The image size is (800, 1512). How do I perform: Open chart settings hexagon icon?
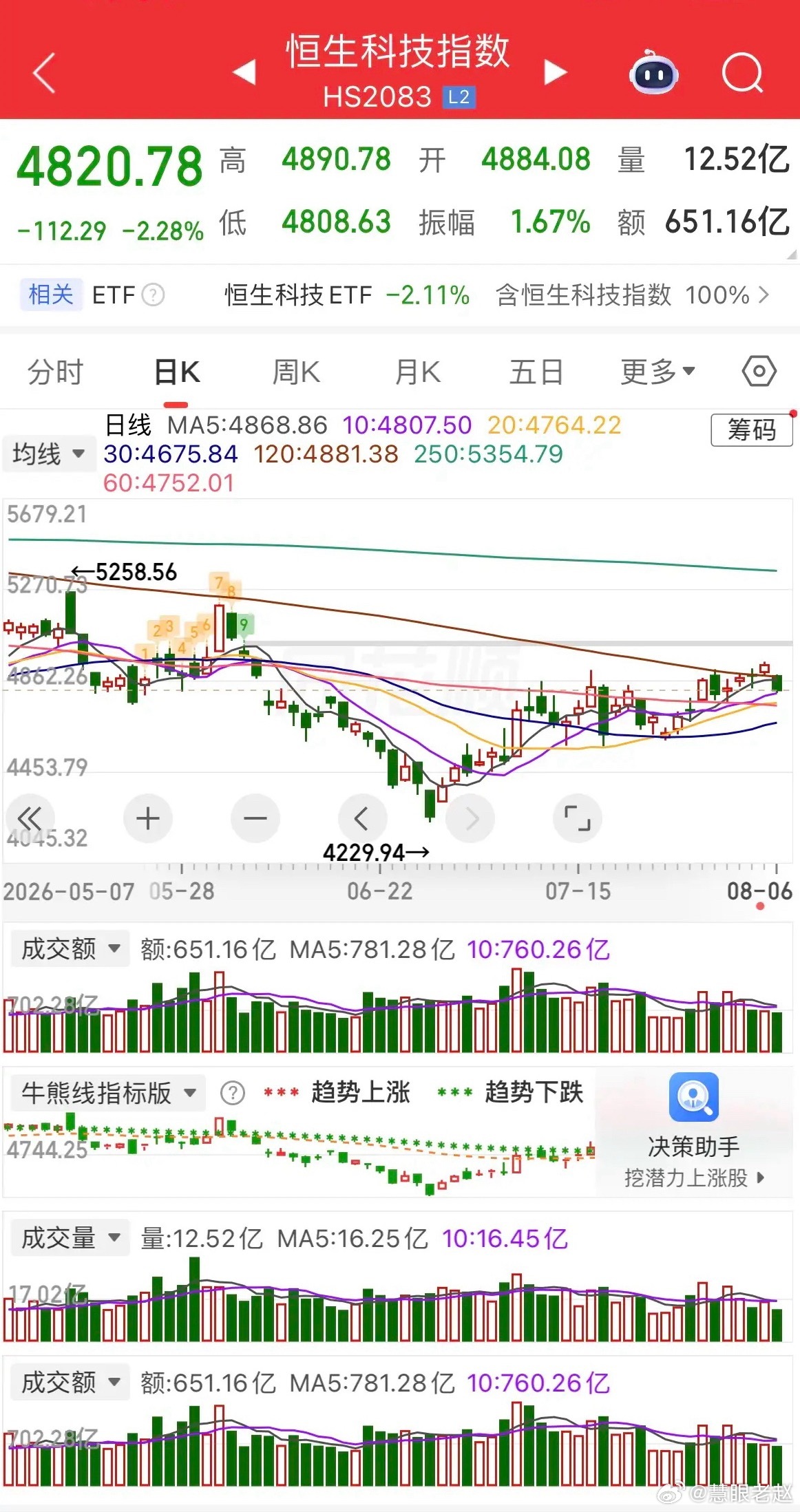coord(759,372)
